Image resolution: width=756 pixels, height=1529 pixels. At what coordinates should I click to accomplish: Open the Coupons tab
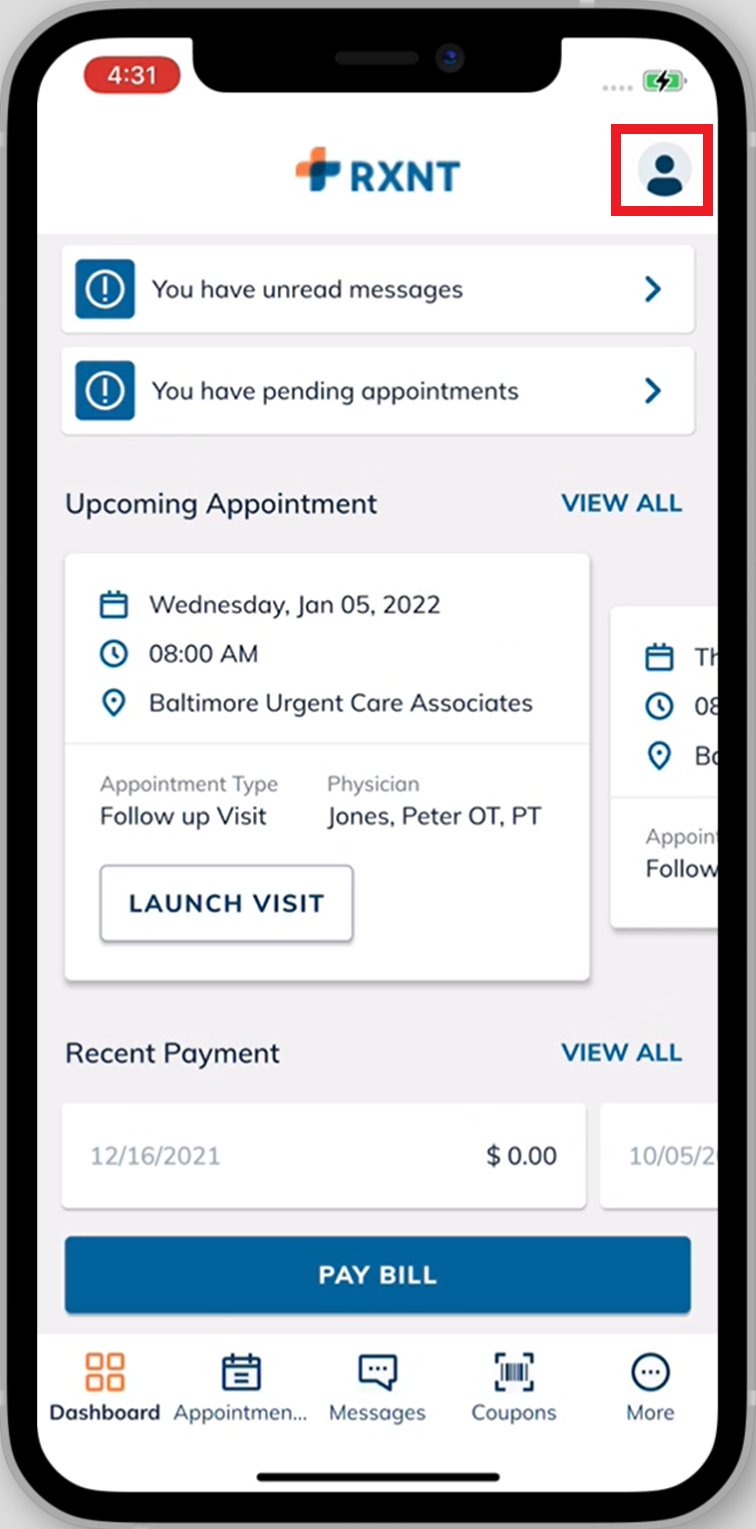tap(514, 1386)
